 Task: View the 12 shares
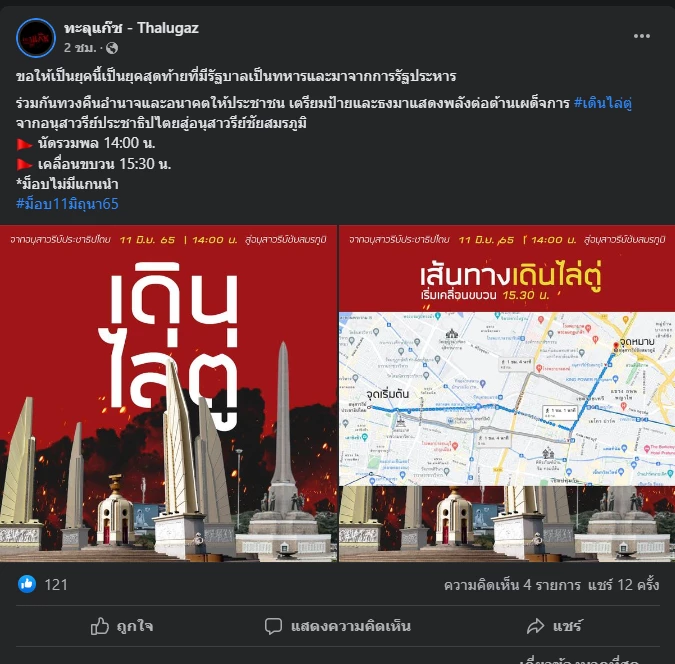click(x=624, y=584)
